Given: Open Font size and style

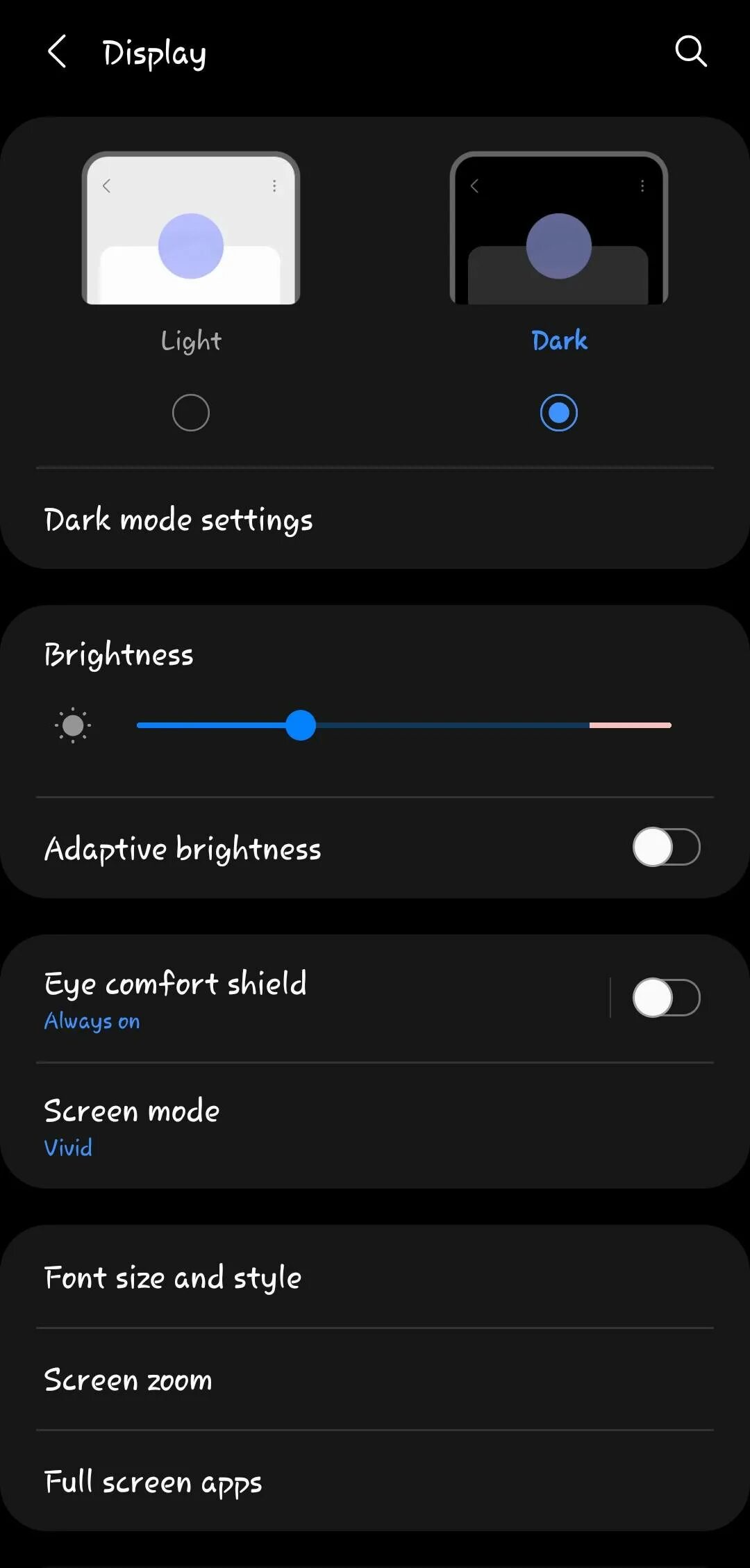Looking at the screenshot, I should tap(173, 1278).
